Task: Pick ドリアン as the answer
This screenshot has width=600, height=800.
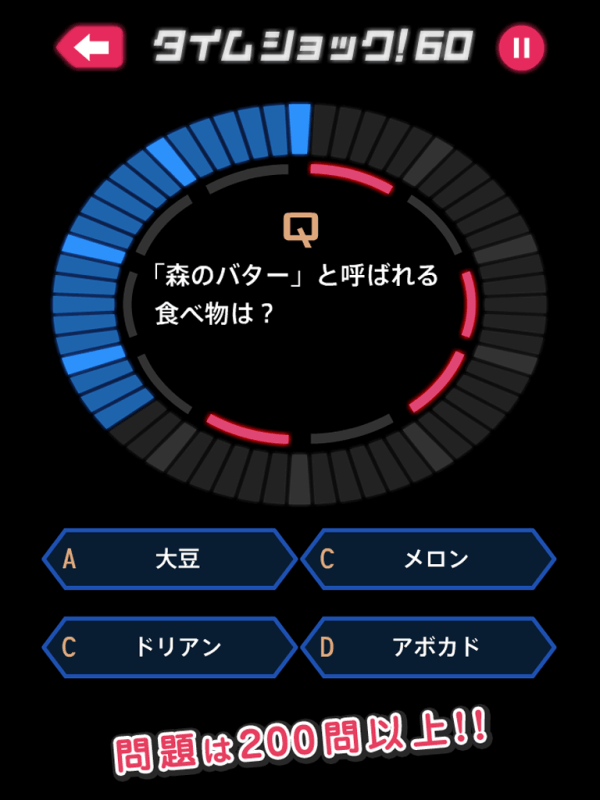Action: pyautogui.click(x=170, y=646)
